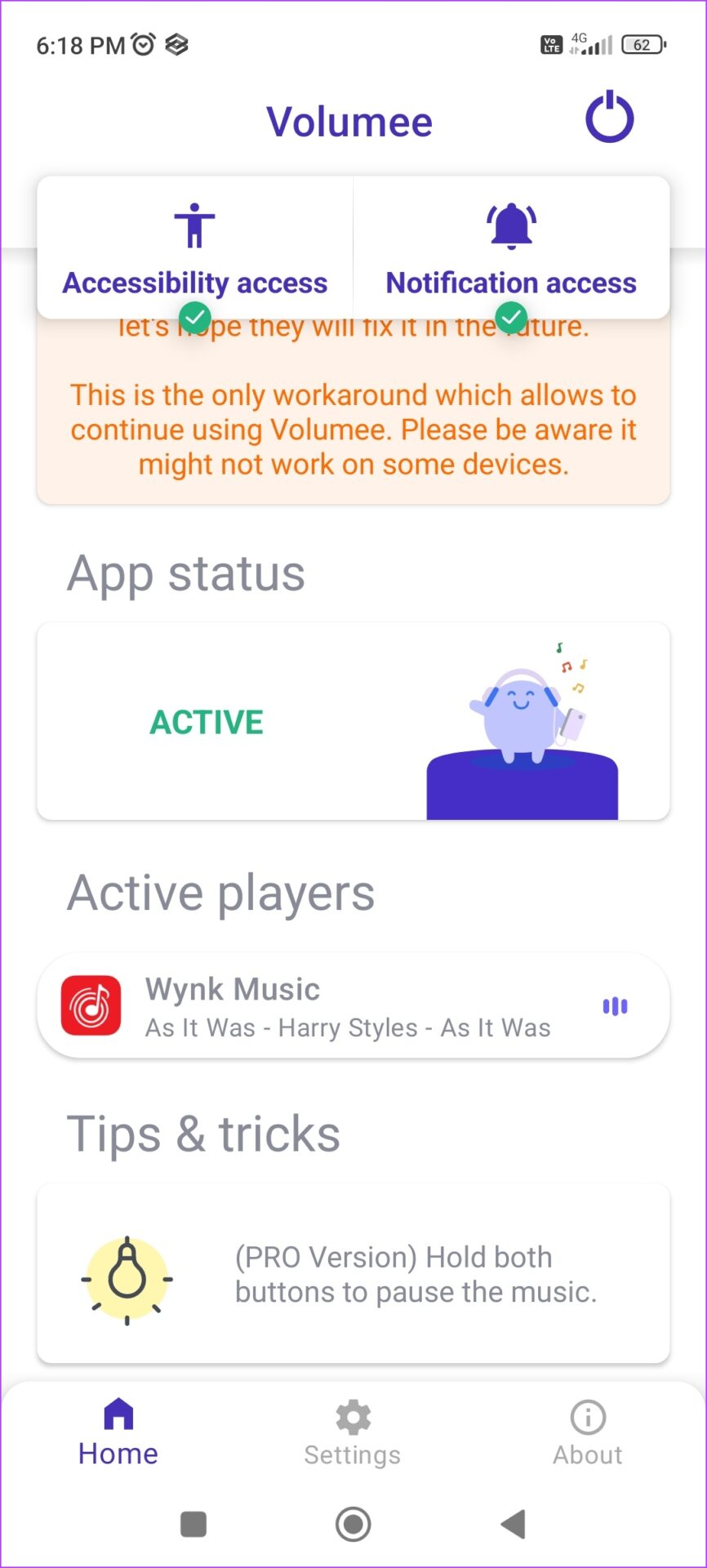The height and width of the screenshot is (1568, 707).
Task: Open Notification access permission
Action: point(511,248)
